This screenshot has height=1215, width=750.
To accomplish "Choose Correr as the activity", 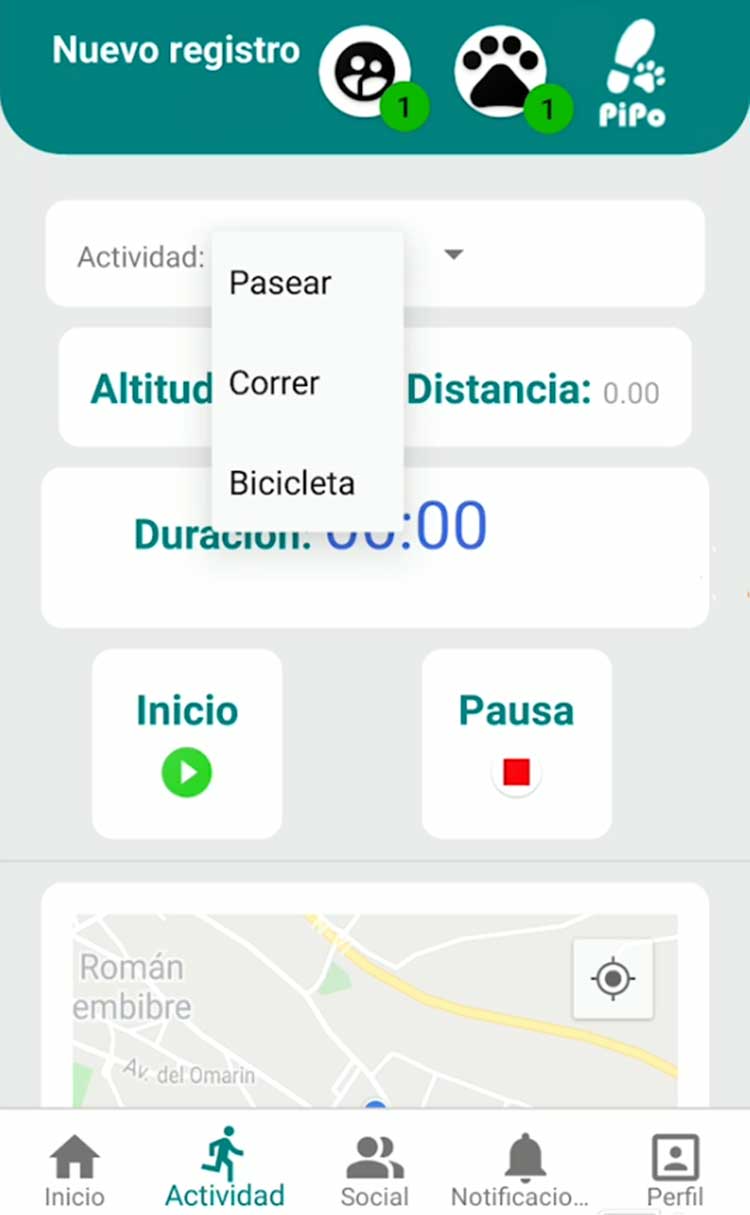I will (274, 383).
